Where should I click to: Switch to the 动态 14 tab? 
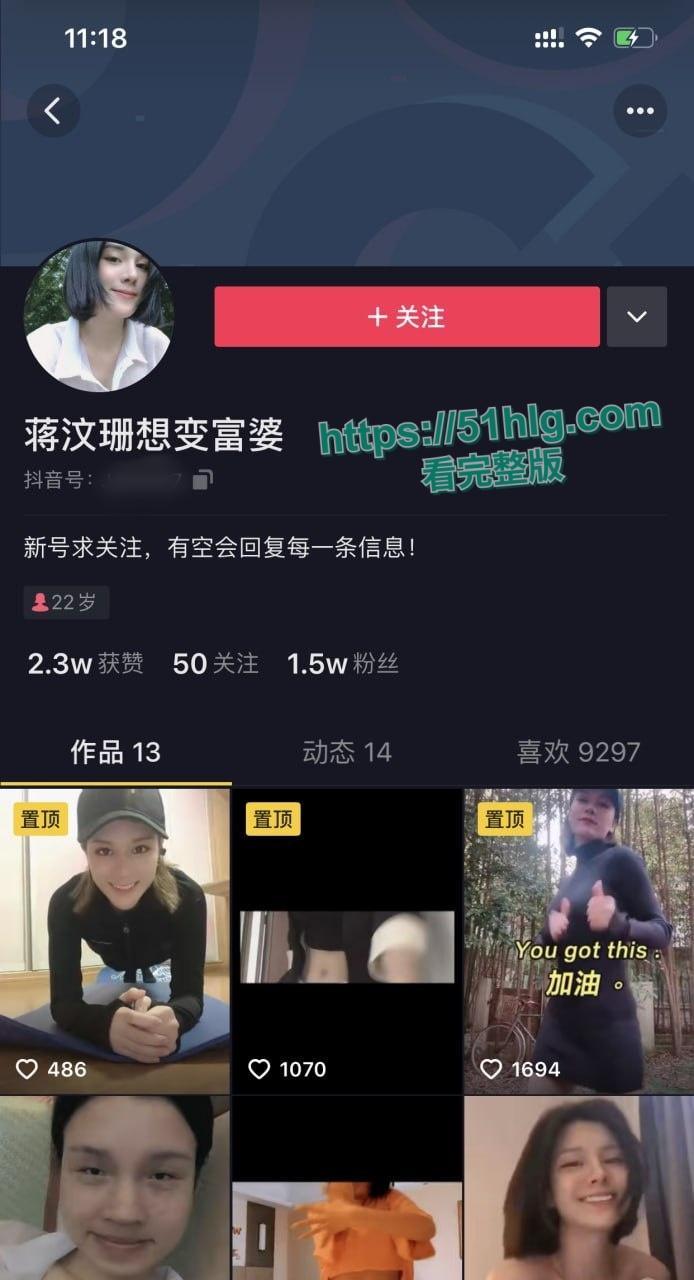(x=346, y=752)
